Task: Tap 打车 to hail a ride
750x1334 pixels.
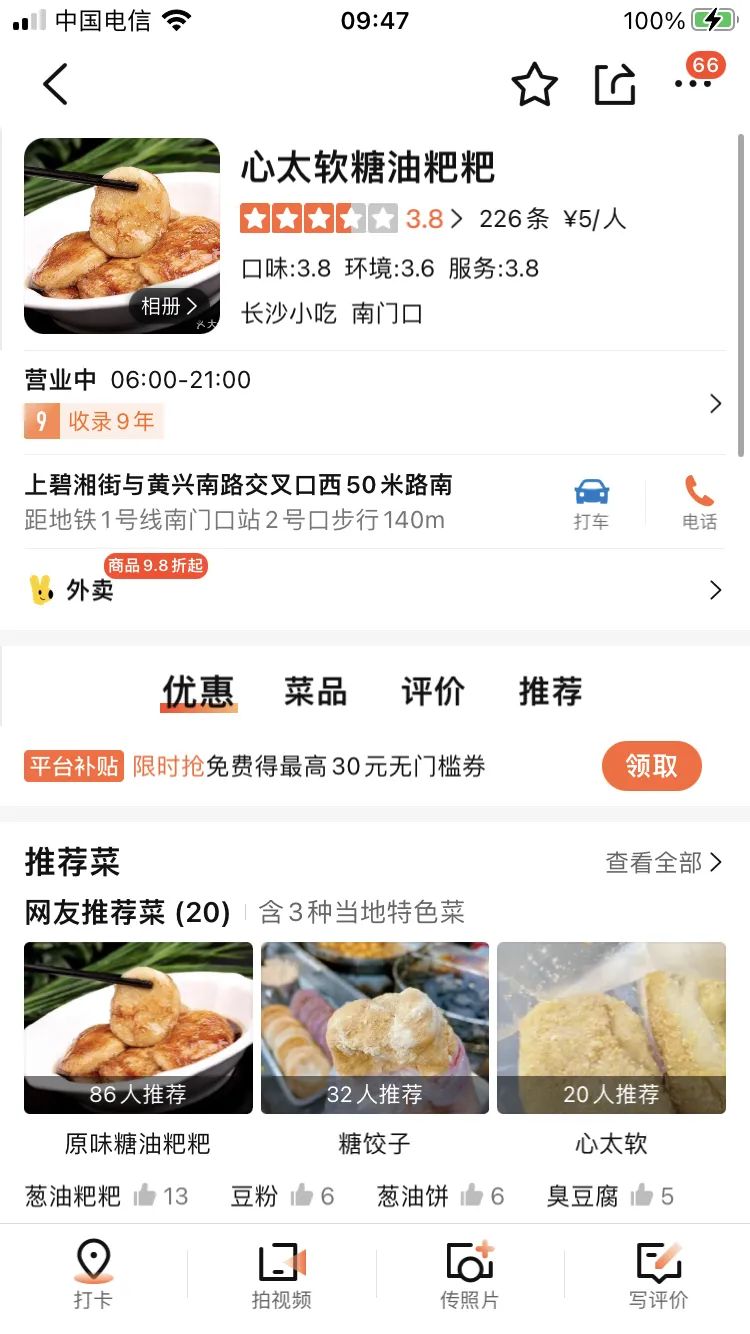Action: tap(591, 503)
